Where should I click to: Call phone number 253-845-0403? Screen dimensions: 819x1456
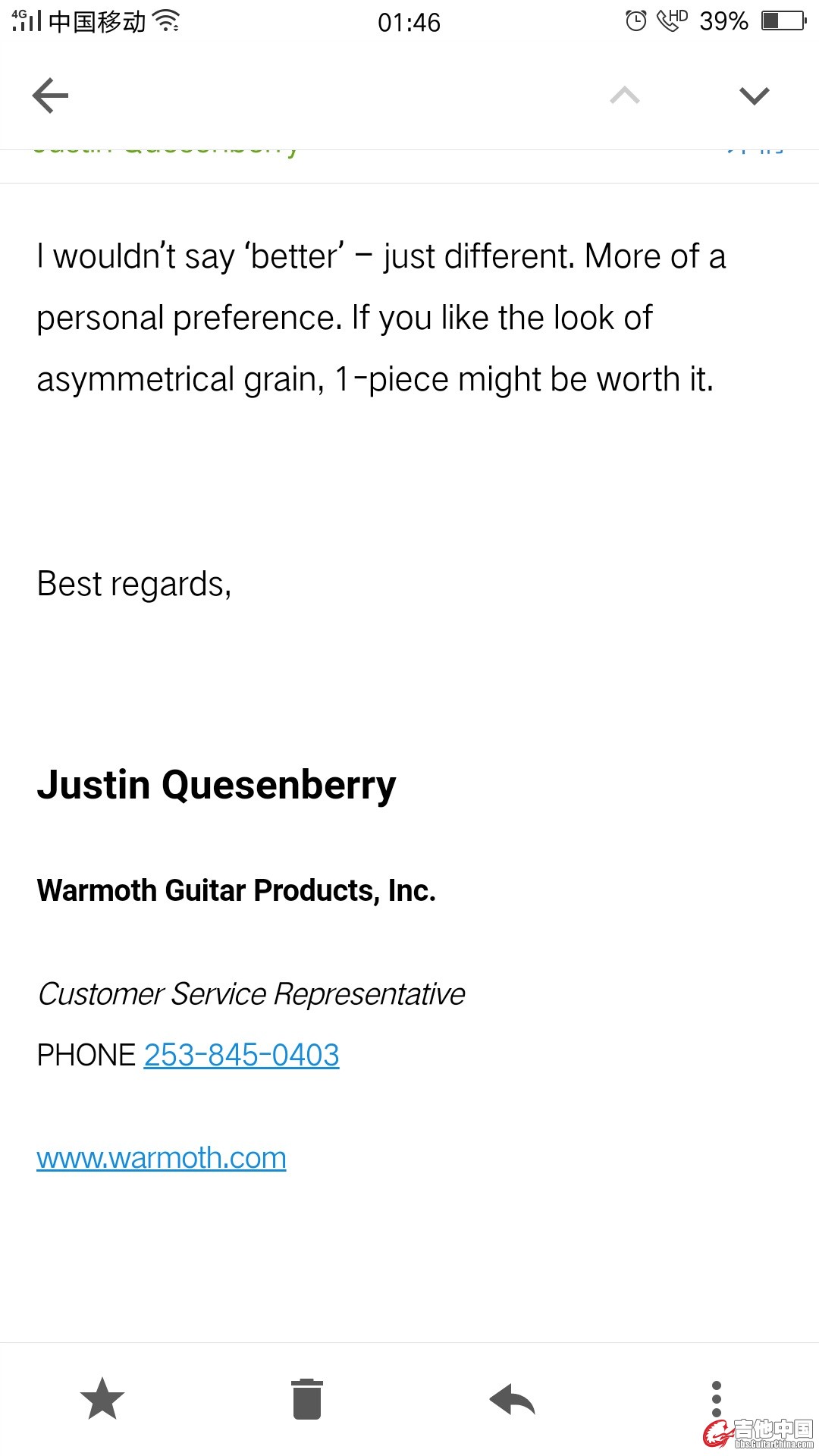[x=241, y=1055]
